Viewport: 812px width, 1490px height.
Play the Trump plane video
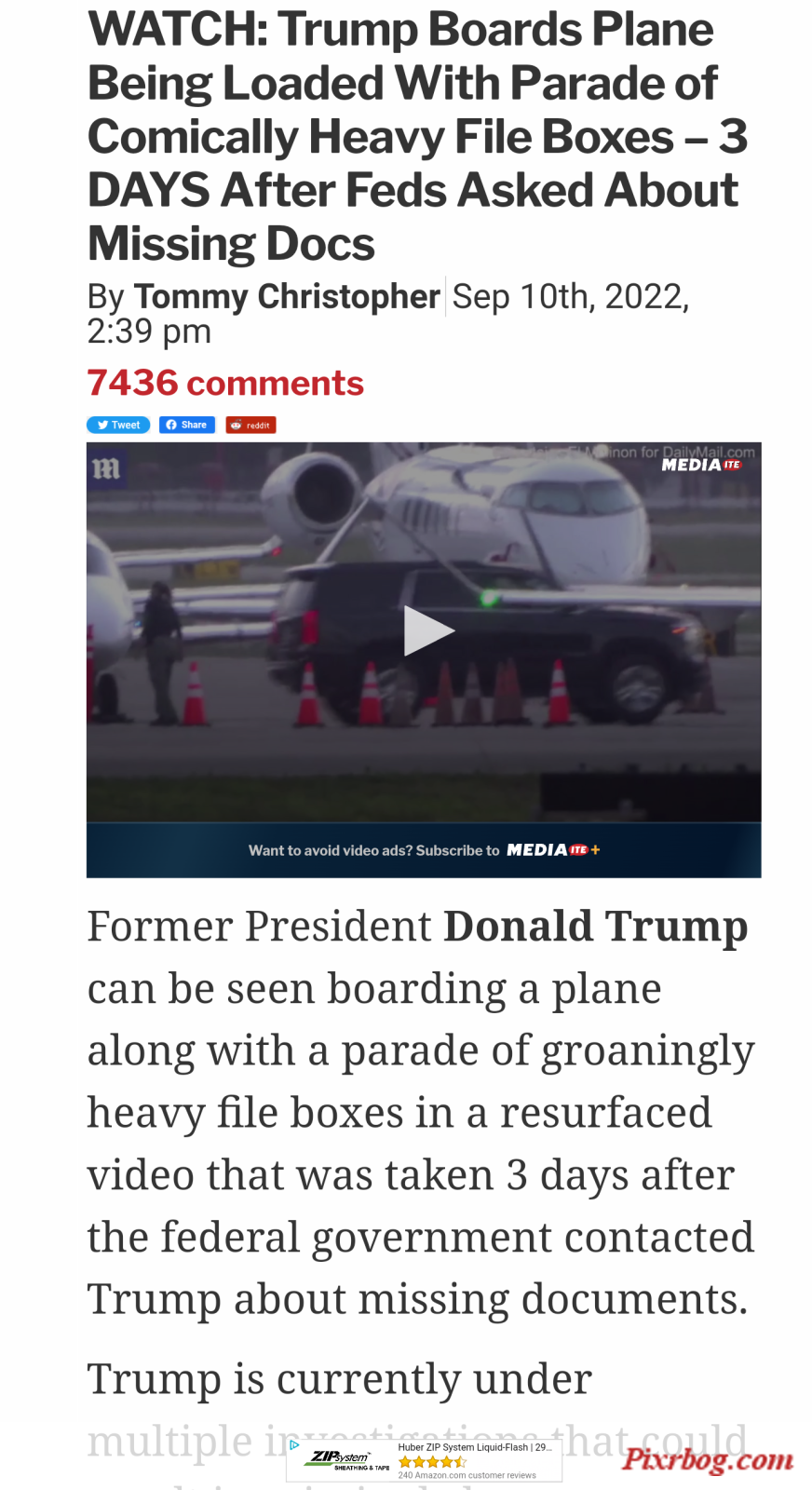[x=428, y=630]
